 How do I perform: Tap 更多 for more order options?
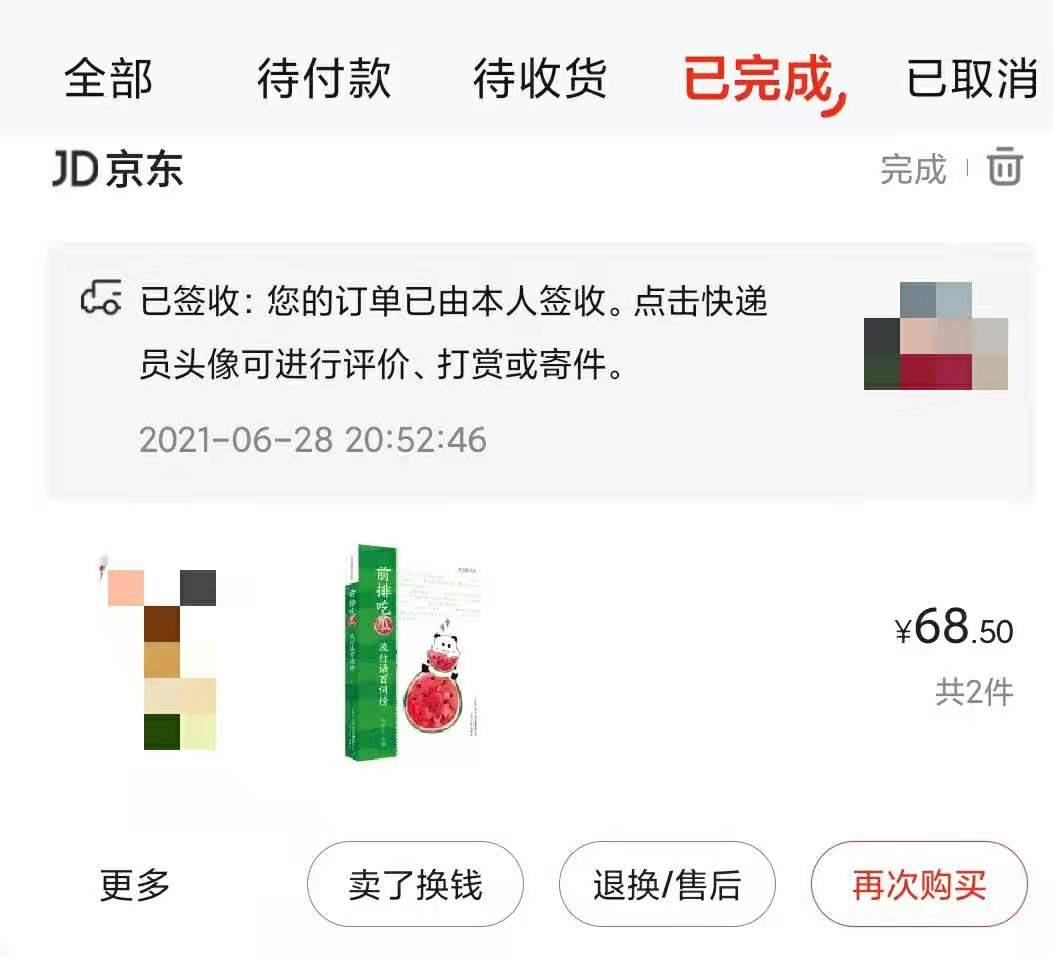(135, 885)
